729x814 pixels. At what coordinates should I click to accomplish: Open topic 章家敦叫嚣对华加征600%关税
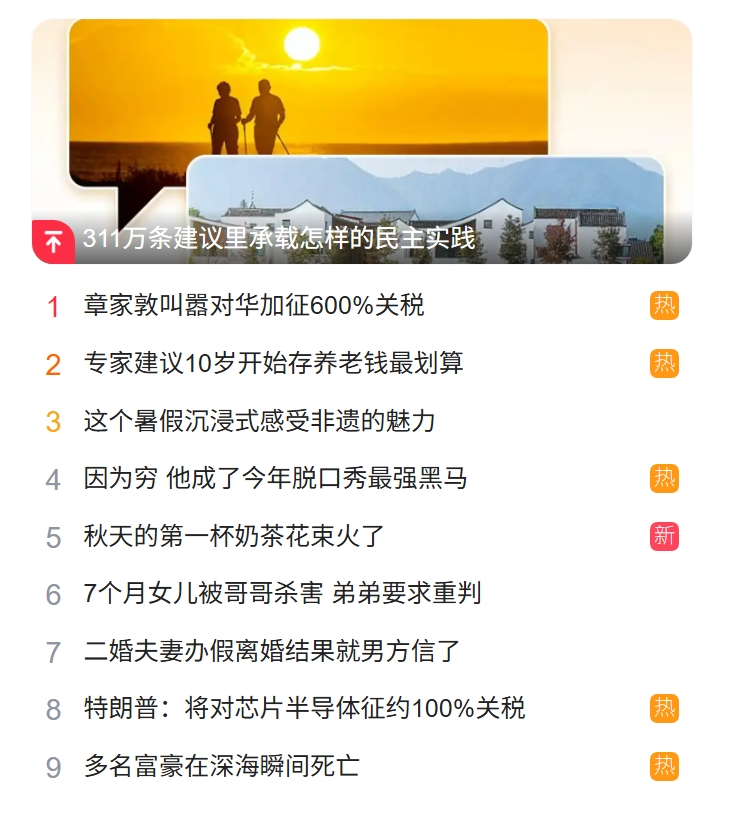pyautogui.click(x=254, y=305)
